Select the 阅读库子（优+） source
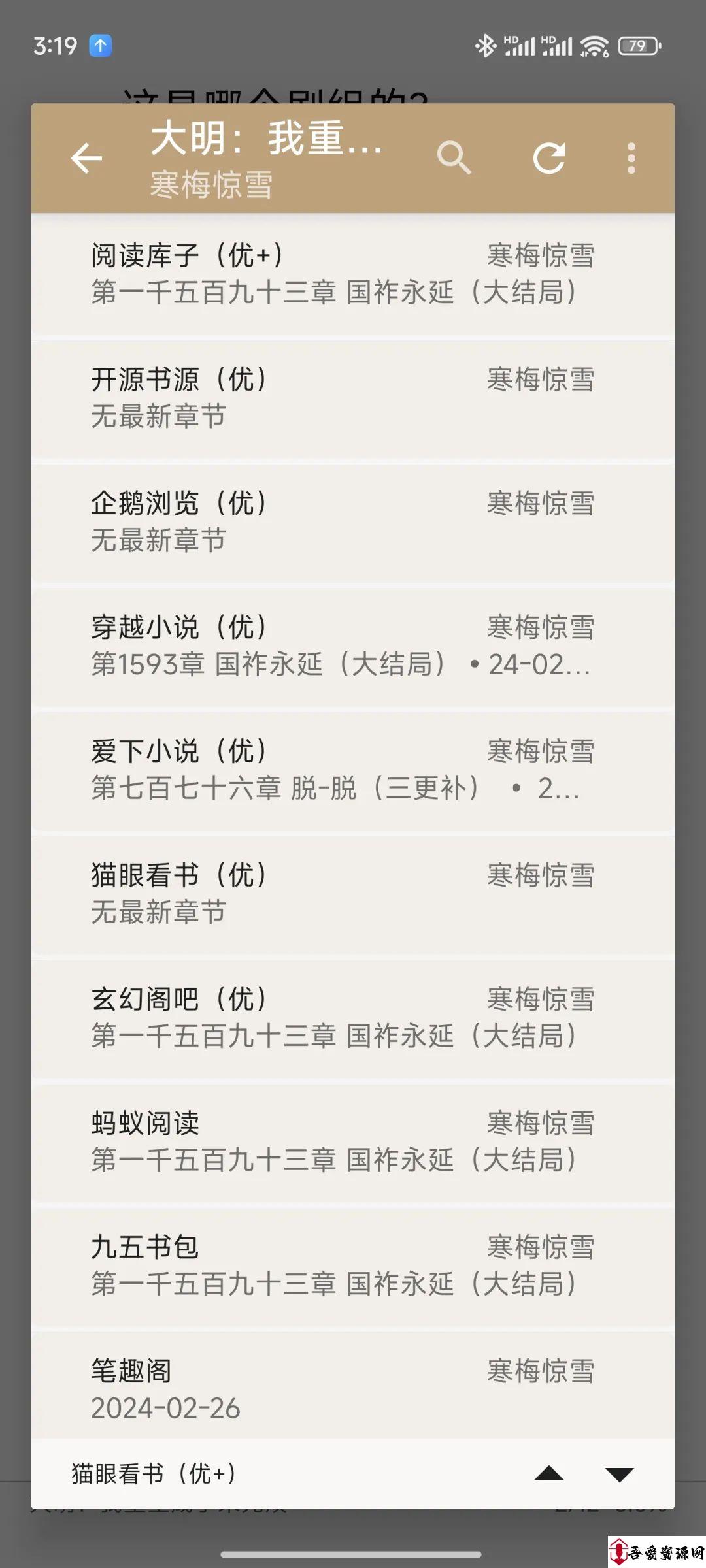Image resolution: width=706 pixels, height=1568 pixels. click(x=353, y=274)
